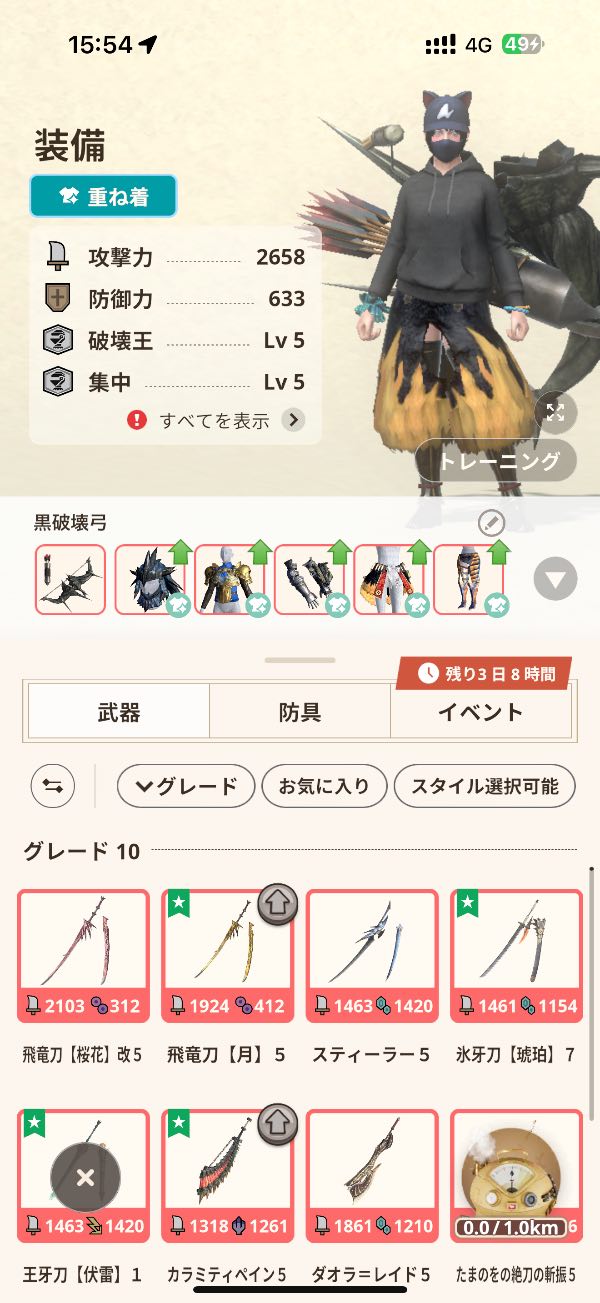The width and height of the screenshot is (600, 1303).
Task: Select the 飛竜刀【月】5 weapon card
Action: pos(227,955)
